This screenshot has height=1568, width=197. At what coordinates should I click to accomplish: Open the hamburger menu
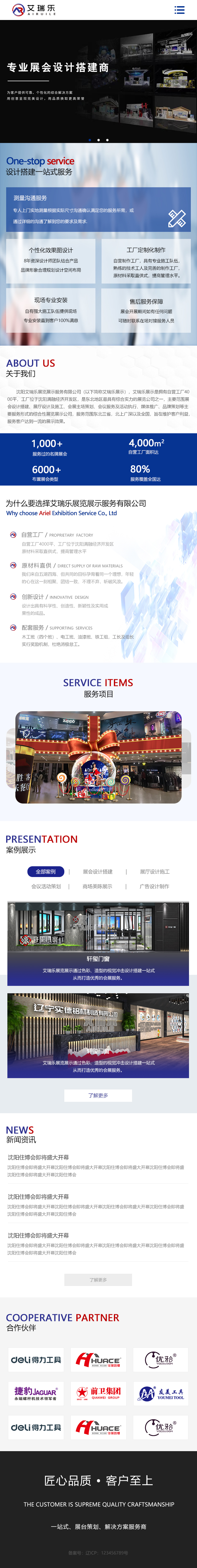tap(179, 10)
